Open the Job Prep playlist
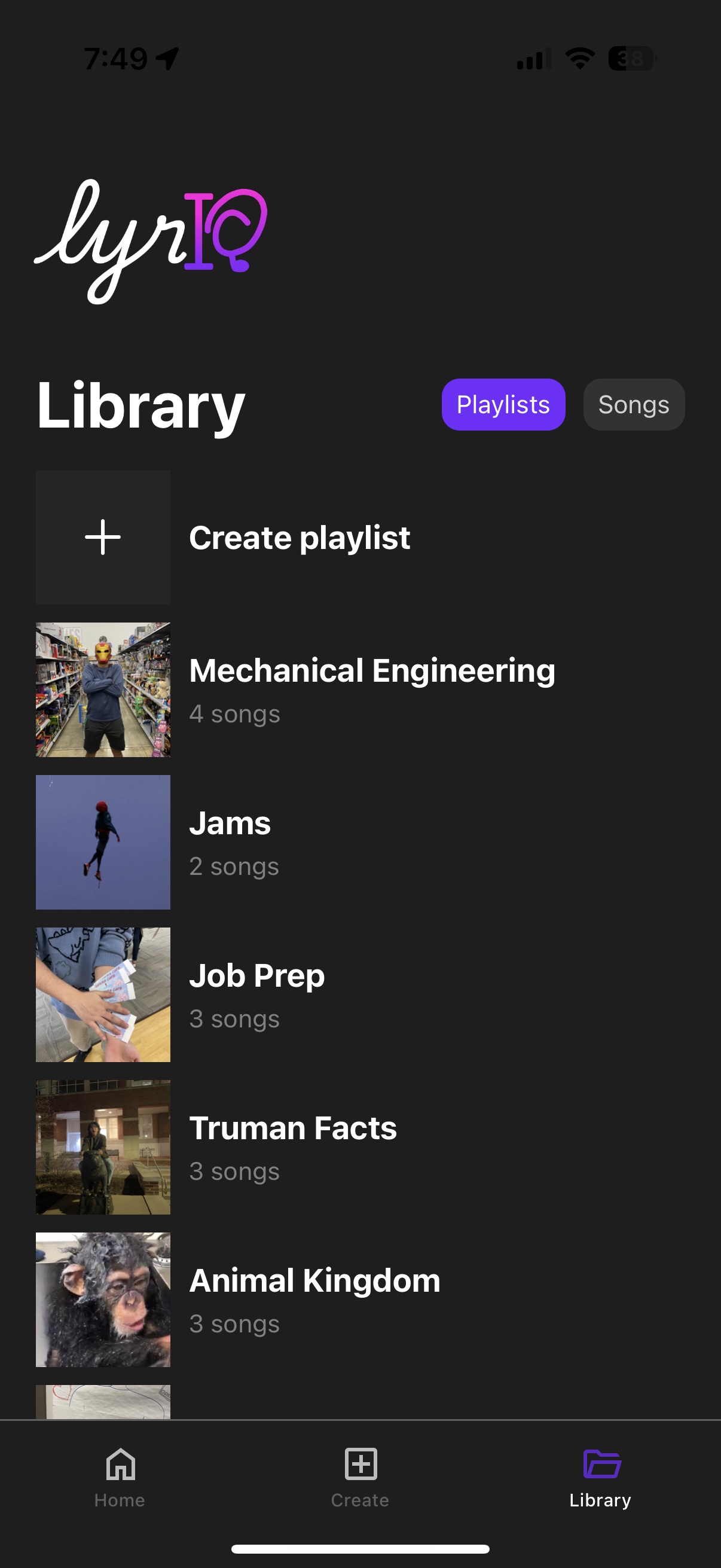 click(256, 995)
